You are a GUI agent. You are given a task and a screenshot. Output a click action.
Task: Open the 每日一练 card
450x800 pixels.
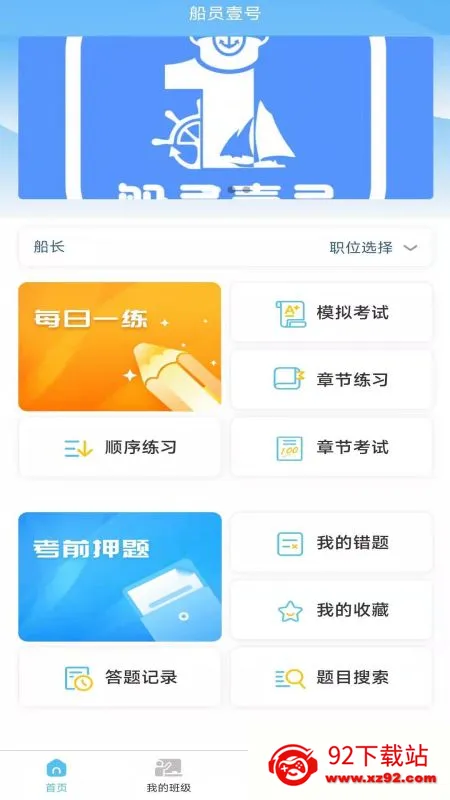[x=120, y=346]
